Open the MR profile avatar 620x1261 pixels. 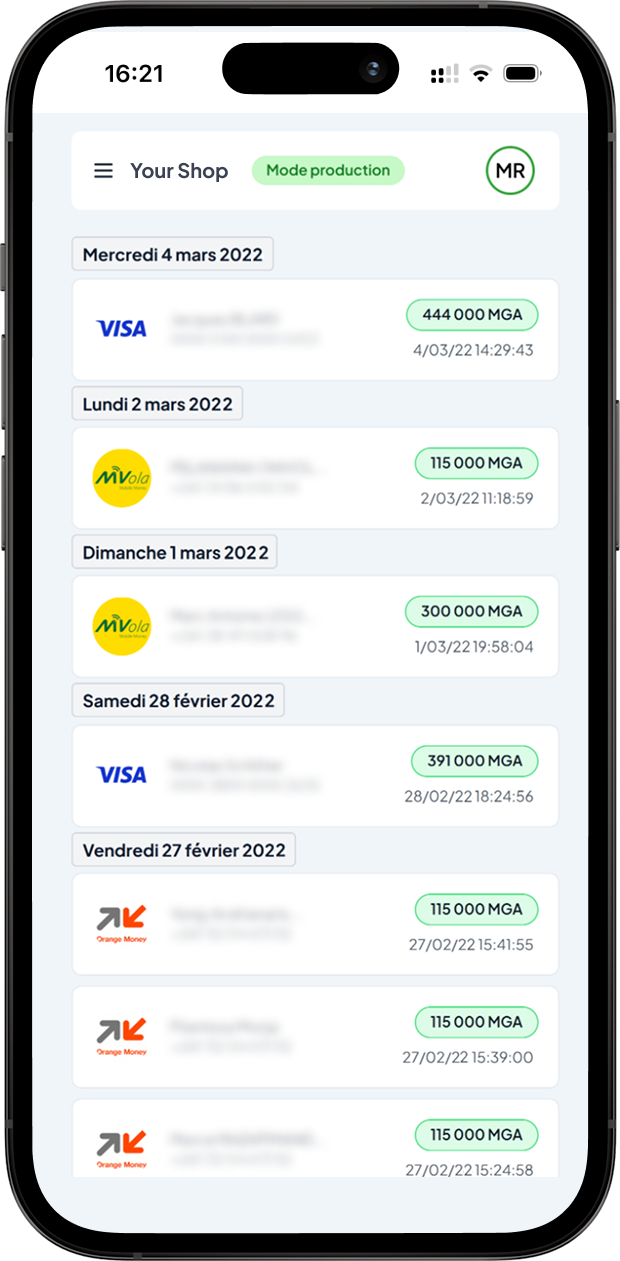[510, 171]
